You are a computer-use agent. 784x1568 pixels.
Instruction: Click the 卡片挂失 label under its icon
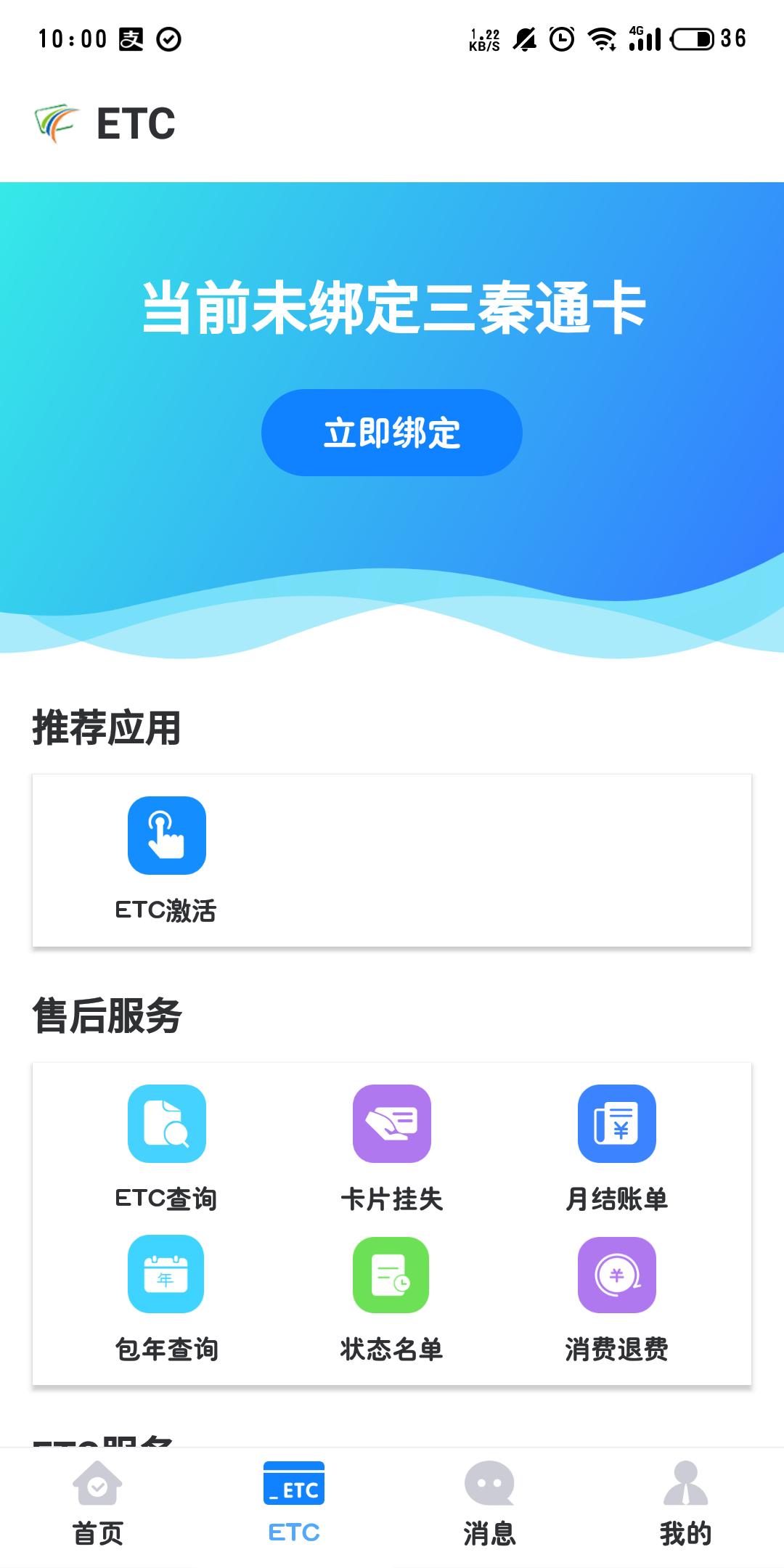pyautogui.click(x=392, y=1199)
